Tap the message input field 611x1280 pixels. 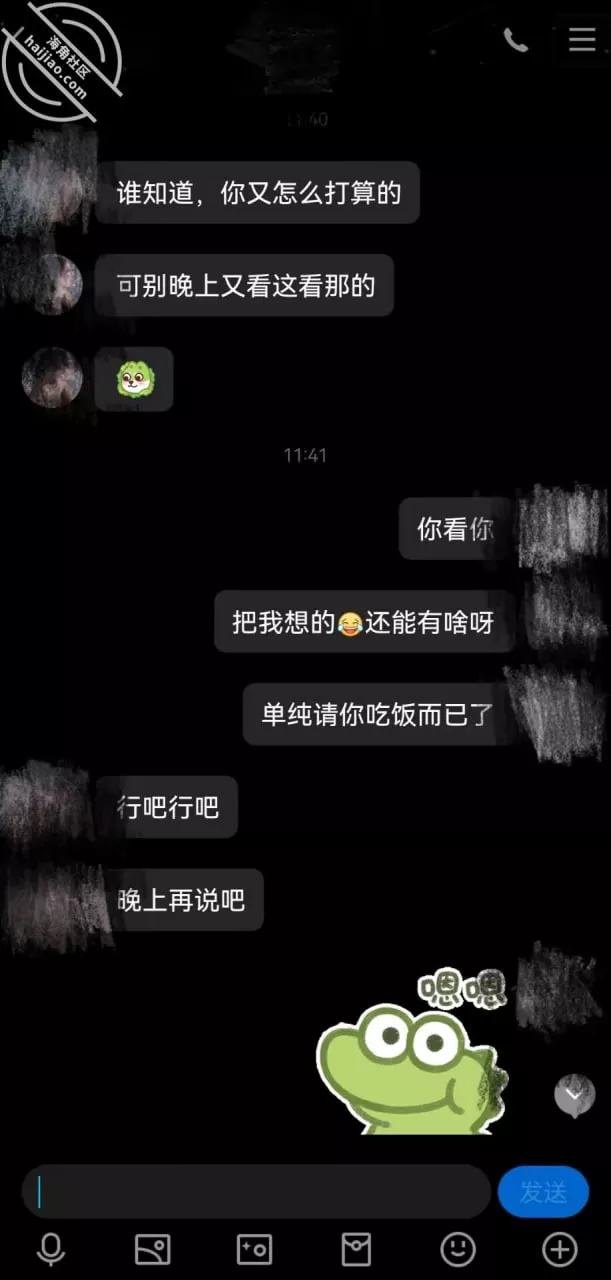[256, 1191]
